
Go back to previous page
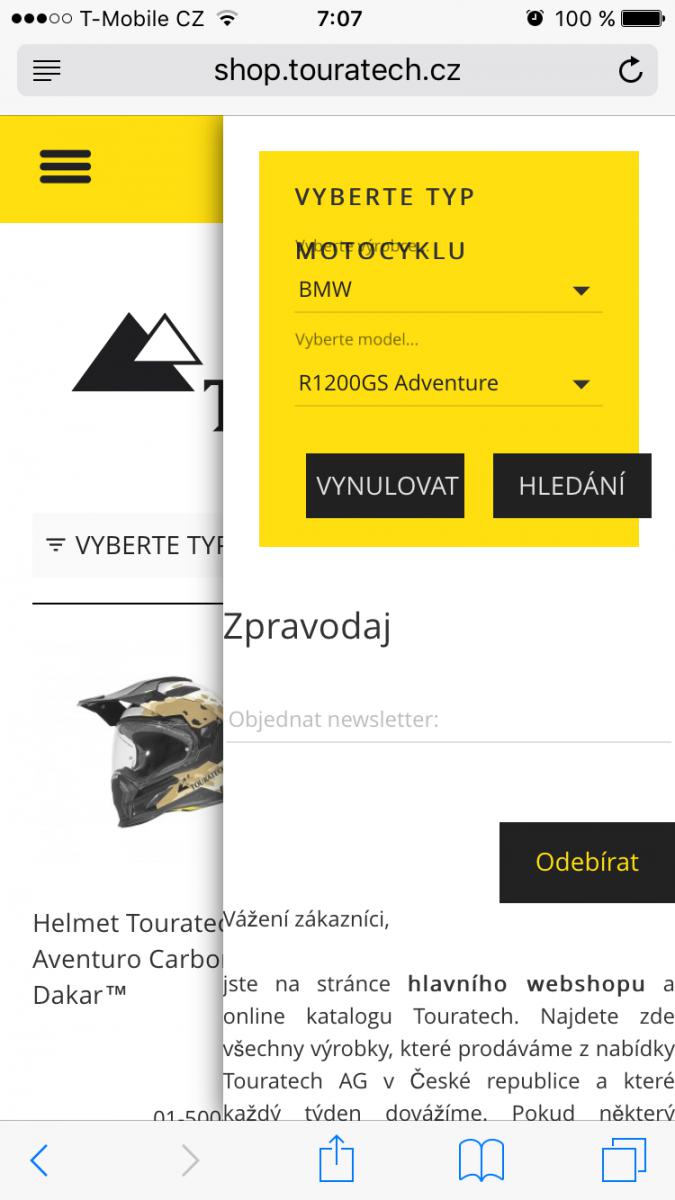click(39, 1160)
